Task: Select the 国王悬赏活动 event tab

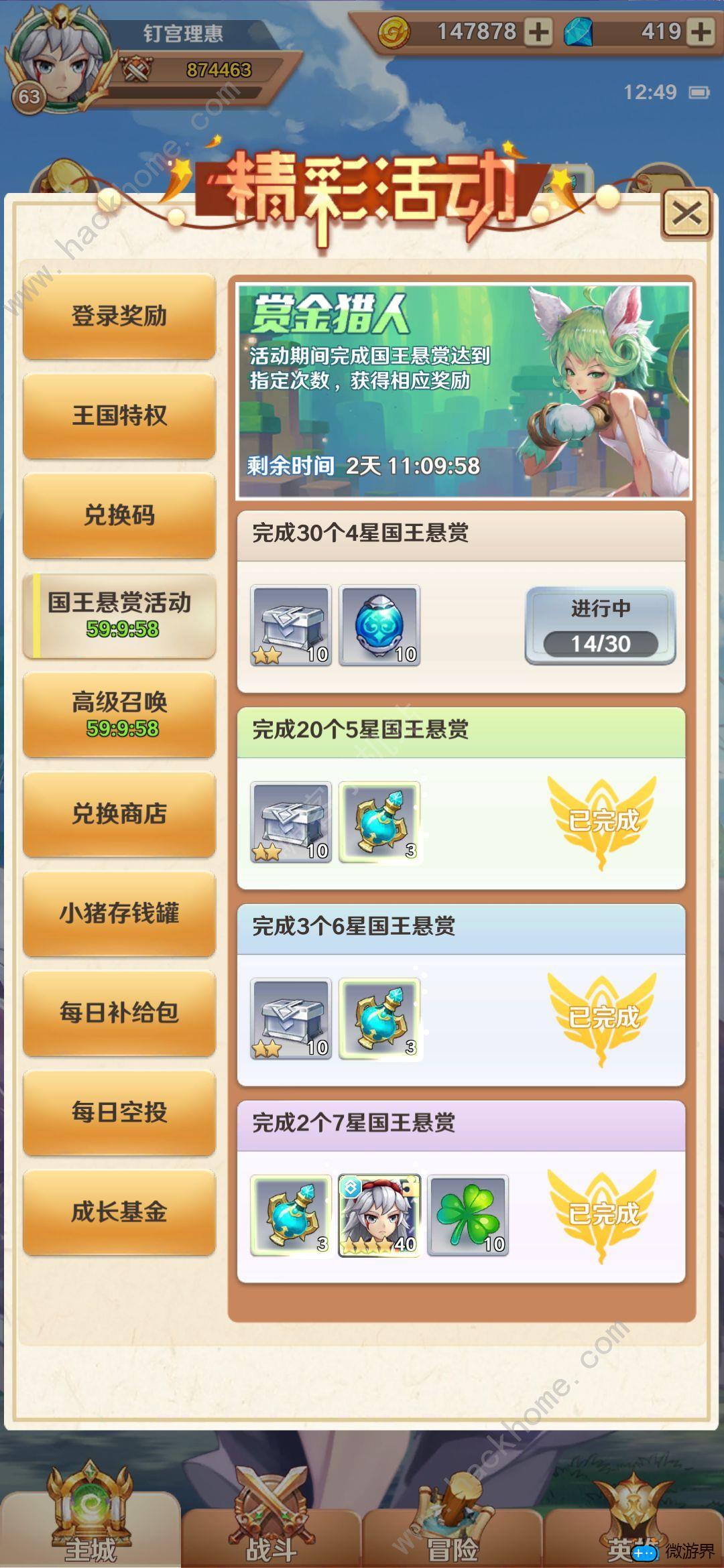Action: pos(119,614)
